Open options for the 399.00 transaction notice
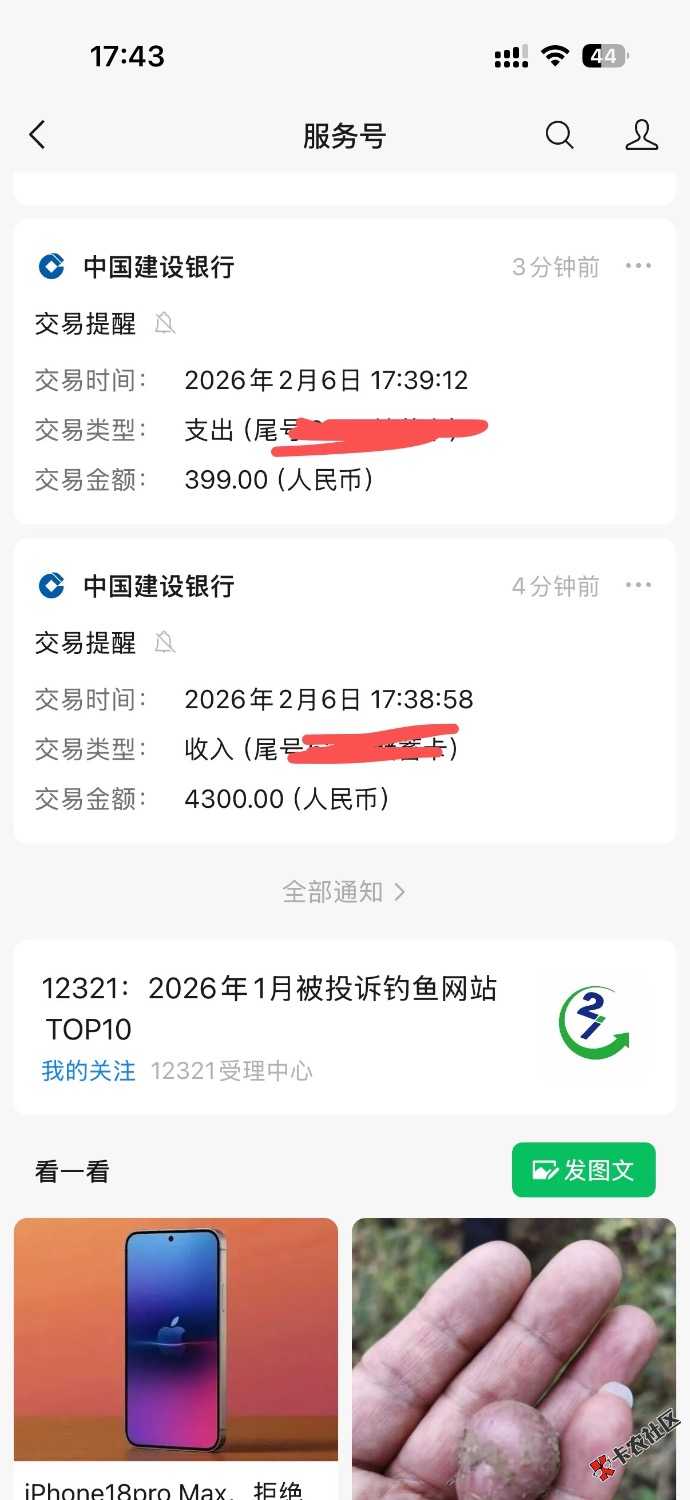Screen dimensions: 690x1500 pyautogui.click(x=638, y=266)
